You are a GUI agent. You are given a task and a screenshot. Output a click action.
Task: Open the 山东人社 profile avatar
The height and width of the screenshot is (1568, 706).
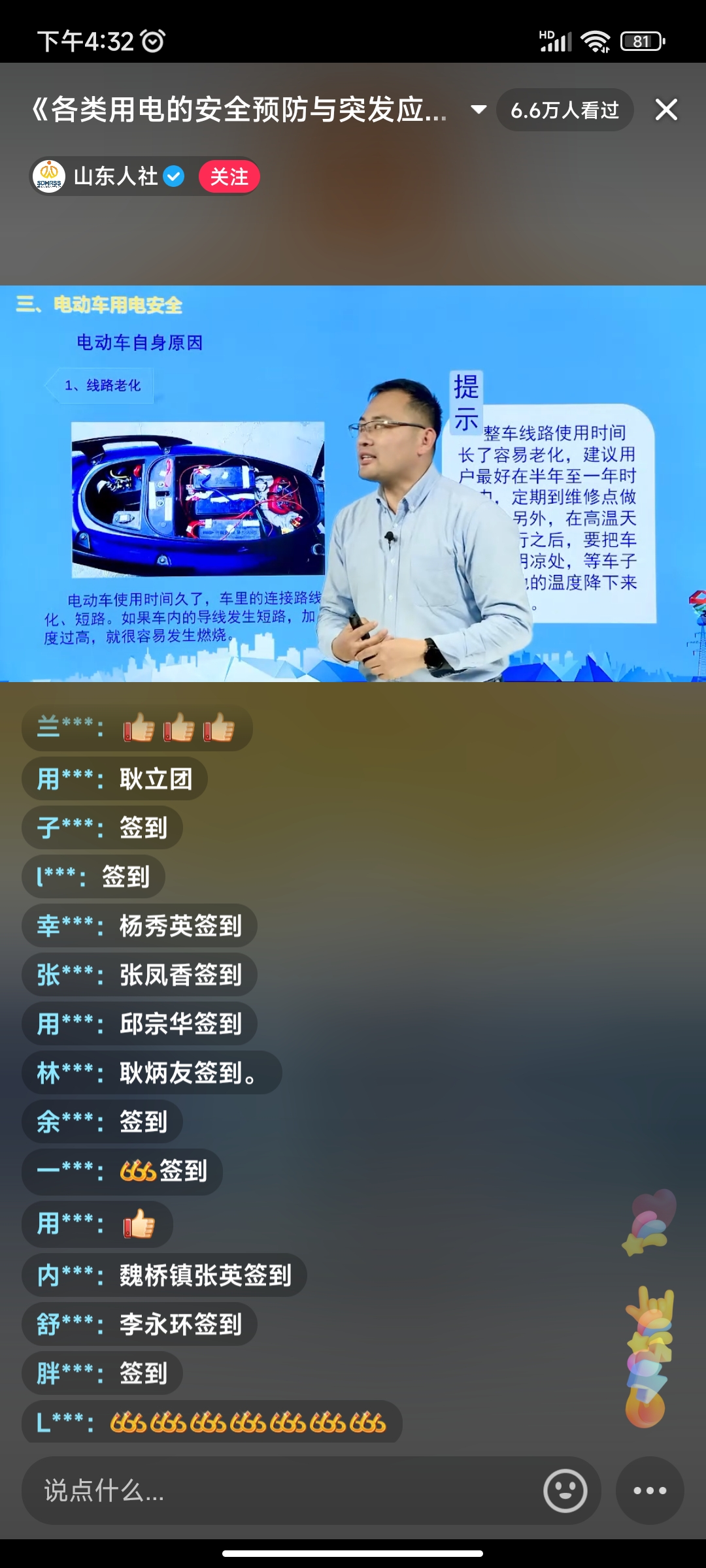49,176
